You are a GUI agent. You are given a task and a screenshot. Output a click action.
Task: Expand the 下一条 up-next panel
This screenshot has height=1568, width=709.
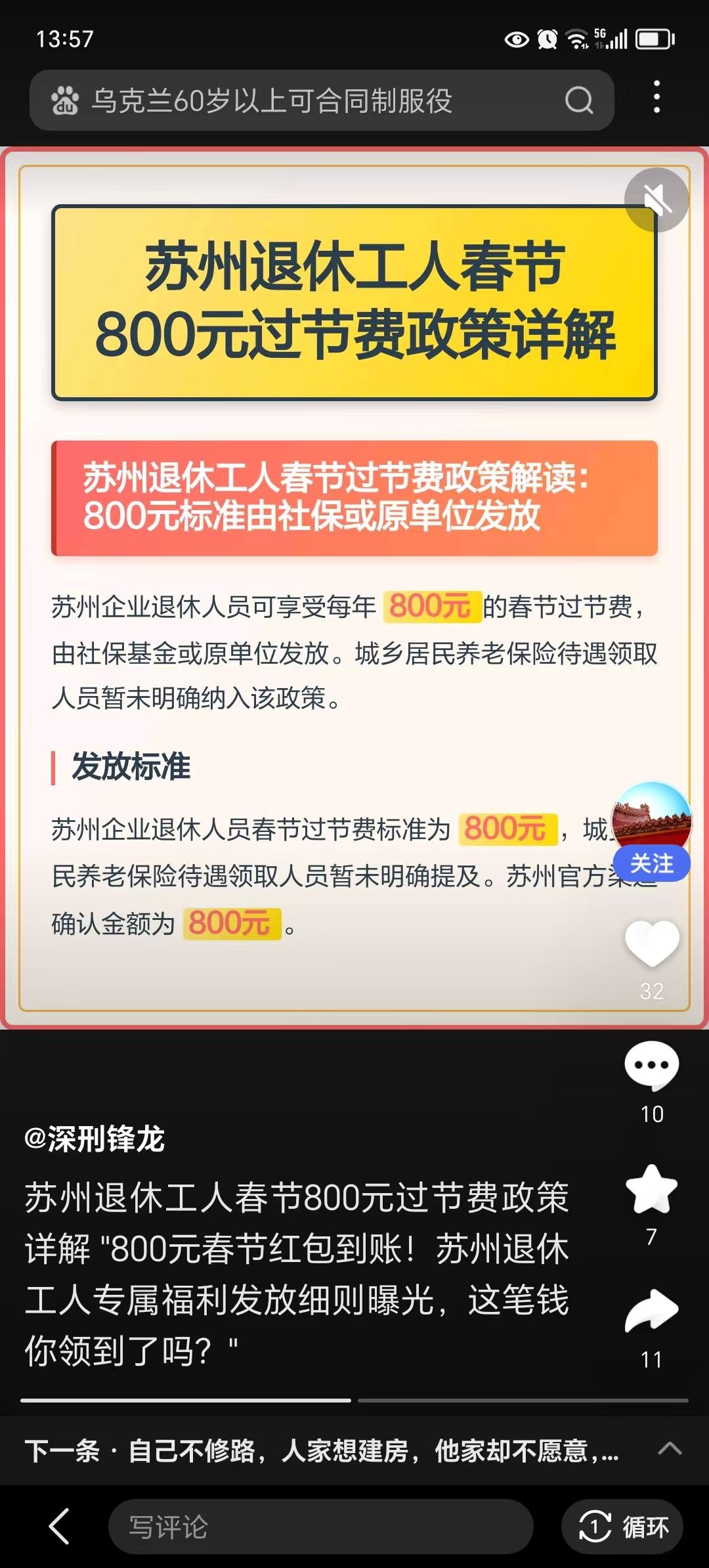669,1449
